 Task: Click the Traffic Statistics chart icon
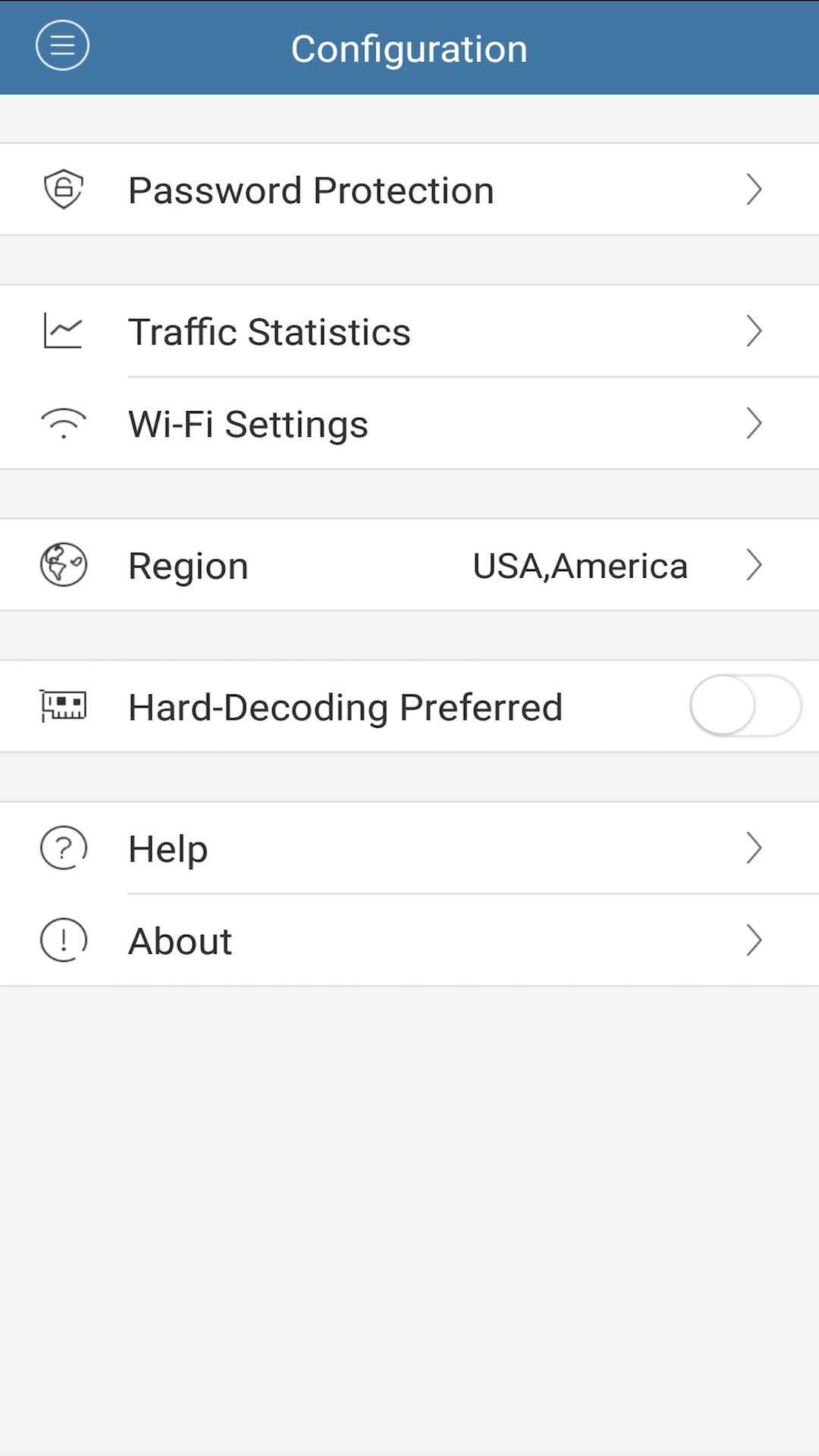[x=64, y=331]
